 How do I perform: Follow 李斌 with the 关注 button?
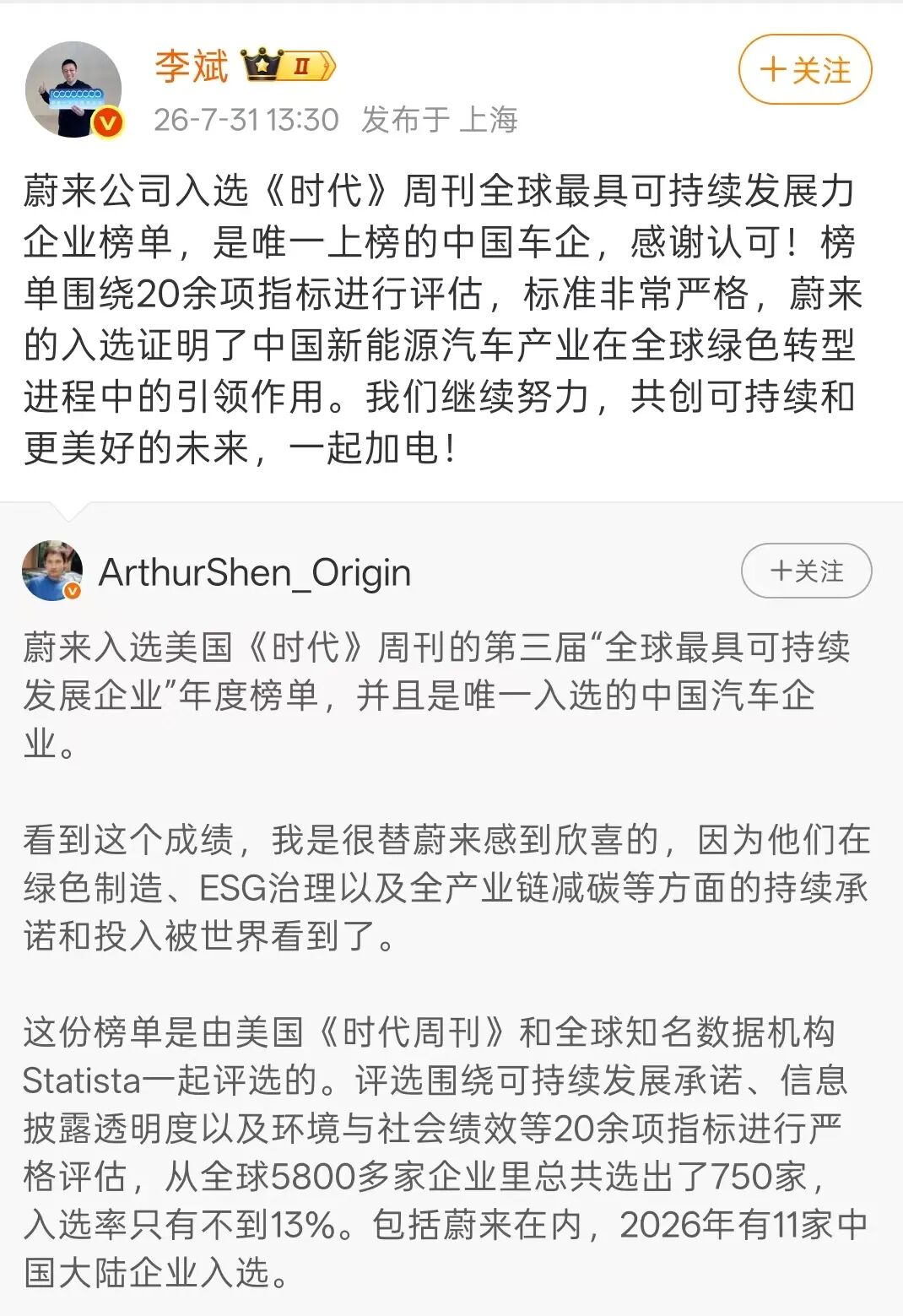pyautogui.click(x=805, y=69)
